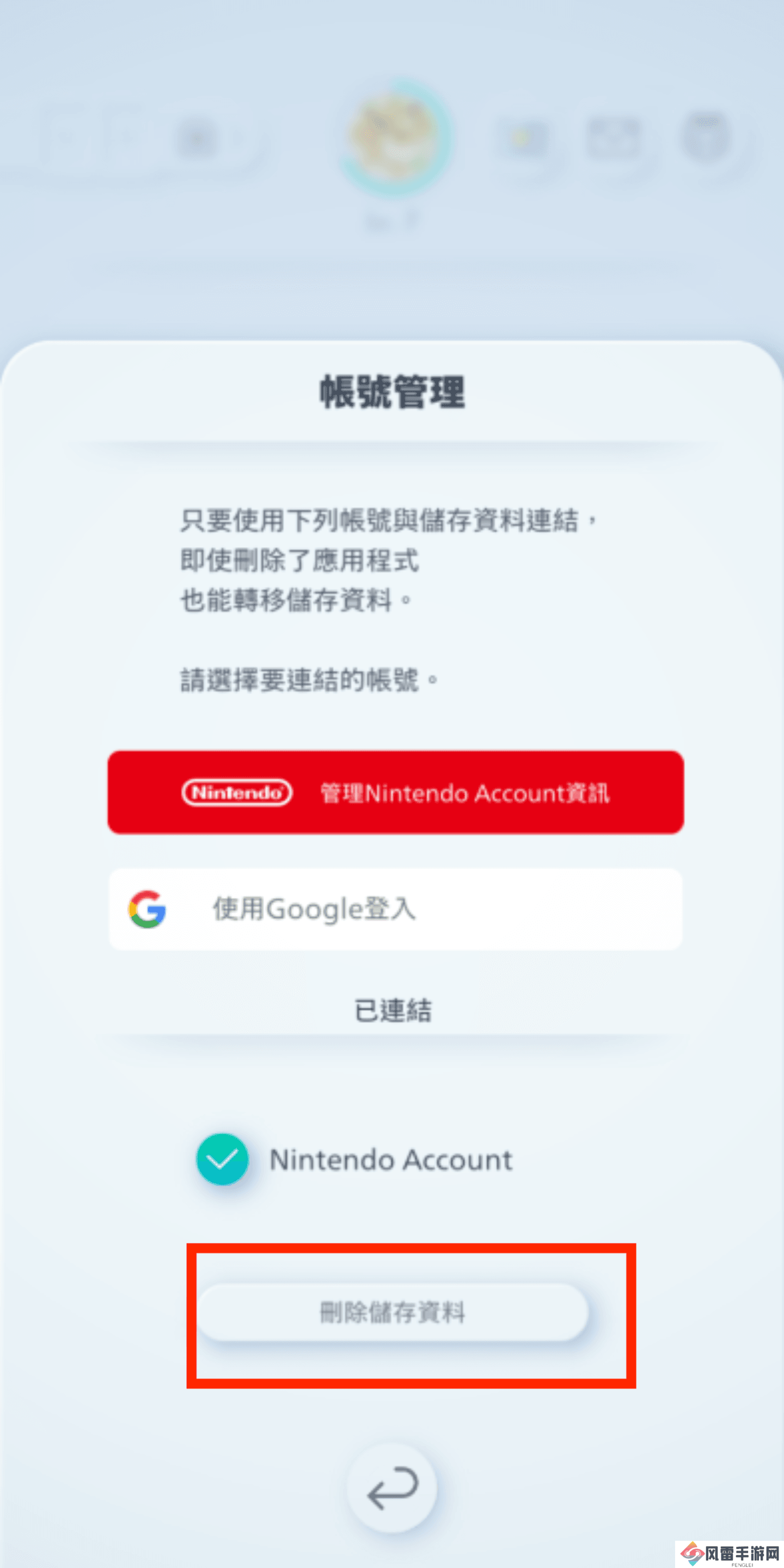Tap 刪除儲存資料 to delete save data
The width and height of the screenshot is (784, 1568).
[393, 1312]
